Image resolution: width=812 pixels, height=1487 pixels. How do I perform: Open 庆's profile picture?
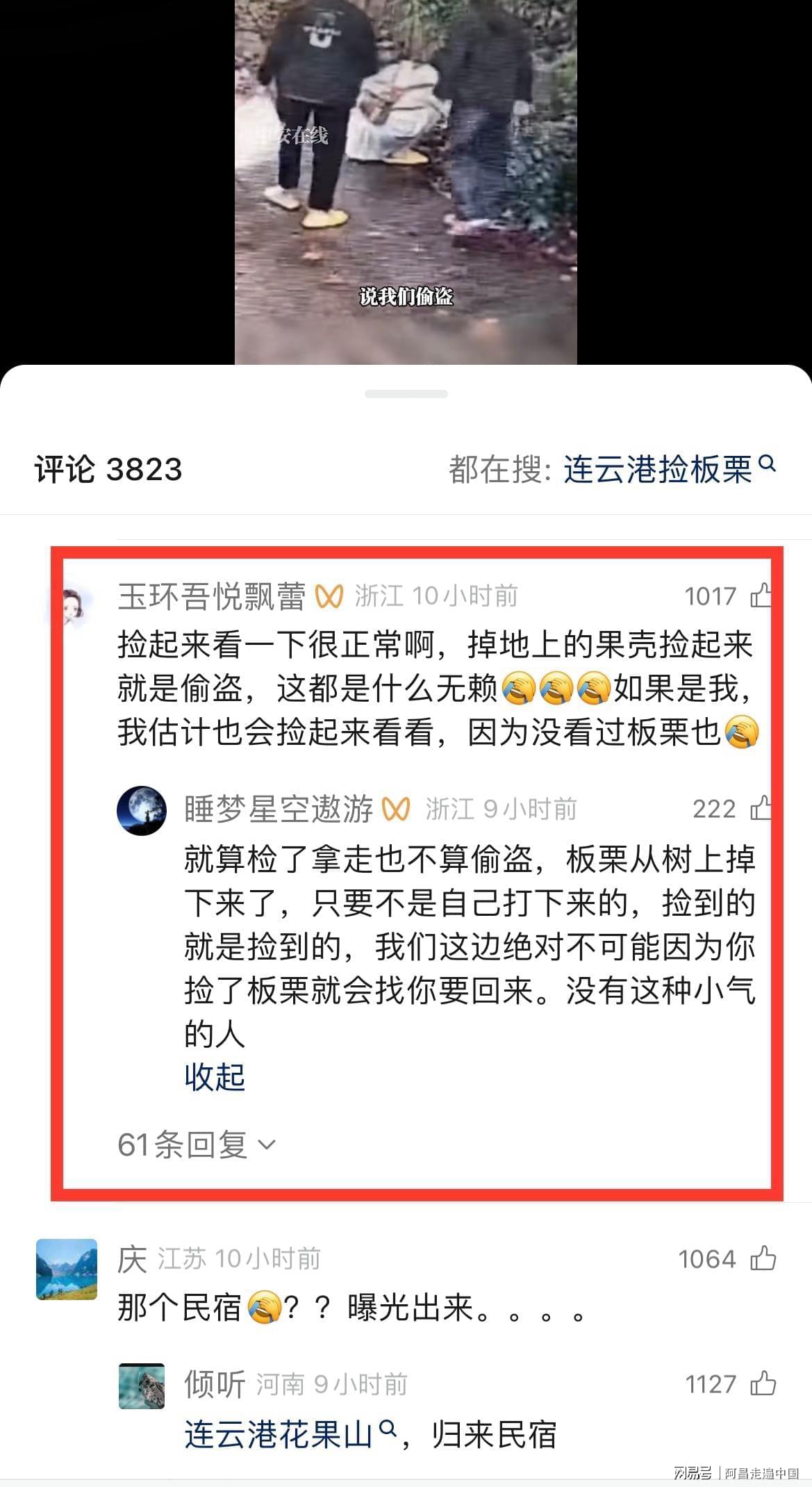(67, 1269)
